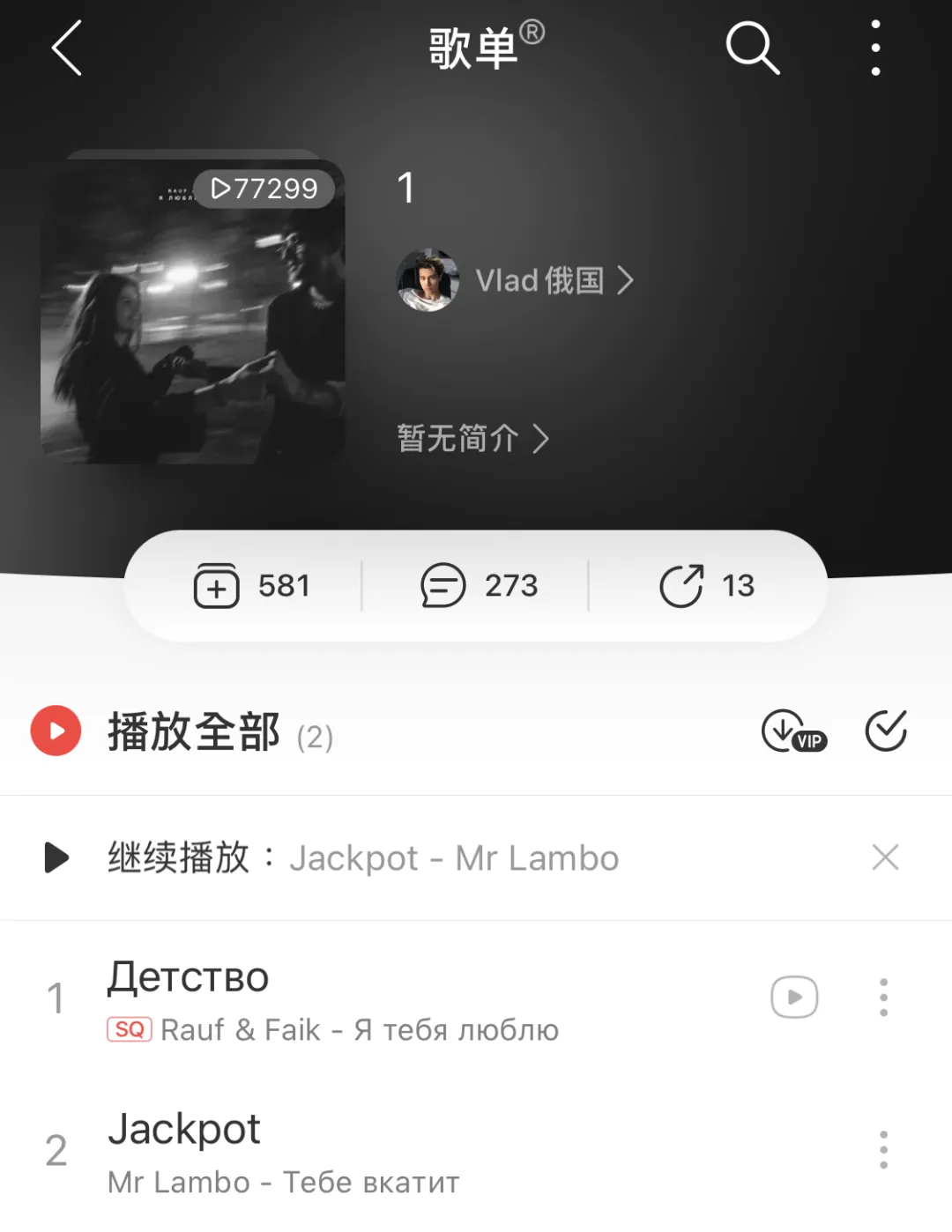The image size is (952, 1232).
Task: Open the playlist cover image
Action: (192, 308)
